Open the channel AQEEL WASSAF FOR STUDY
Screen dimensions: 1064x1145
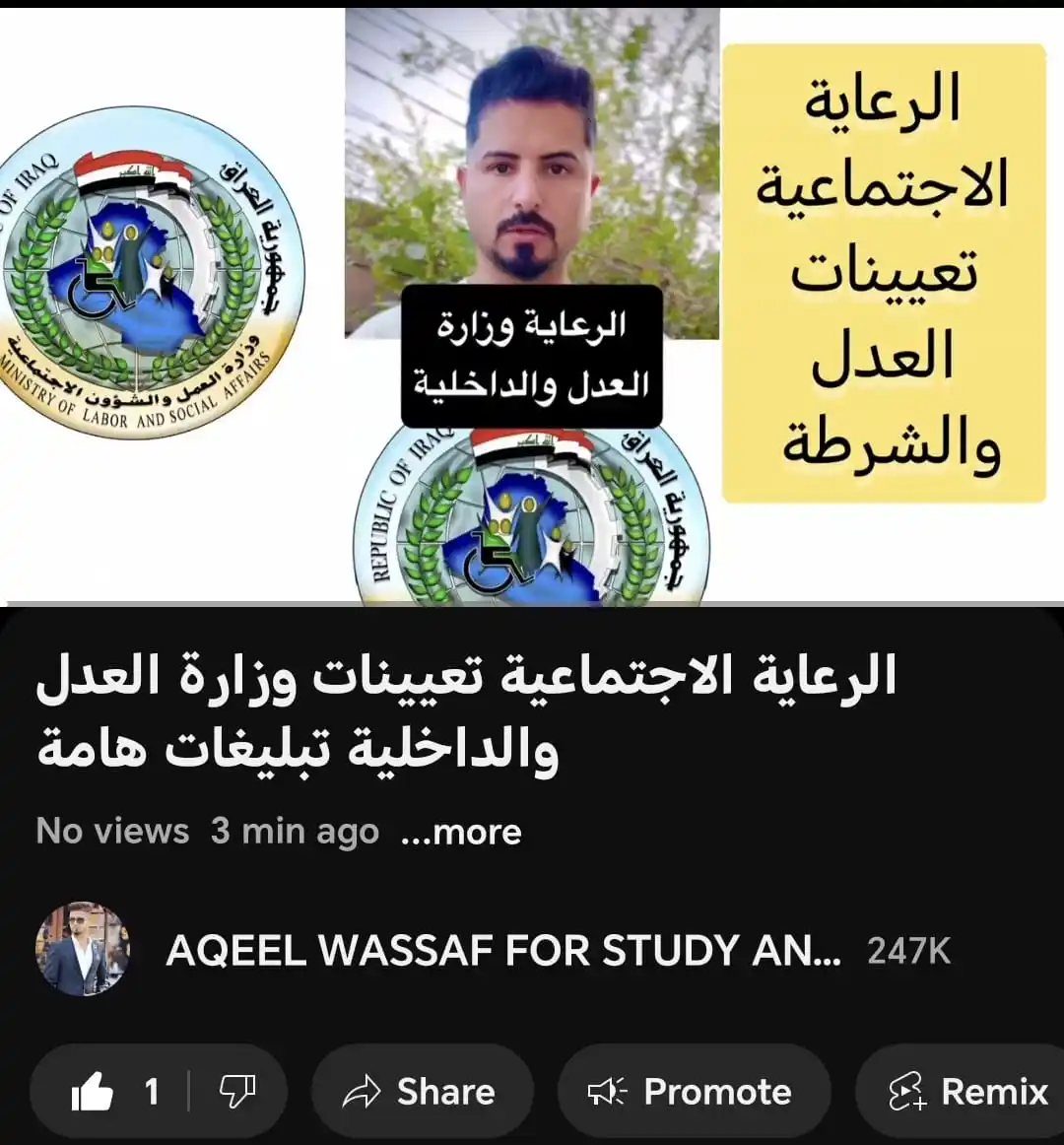pos(502,951)
